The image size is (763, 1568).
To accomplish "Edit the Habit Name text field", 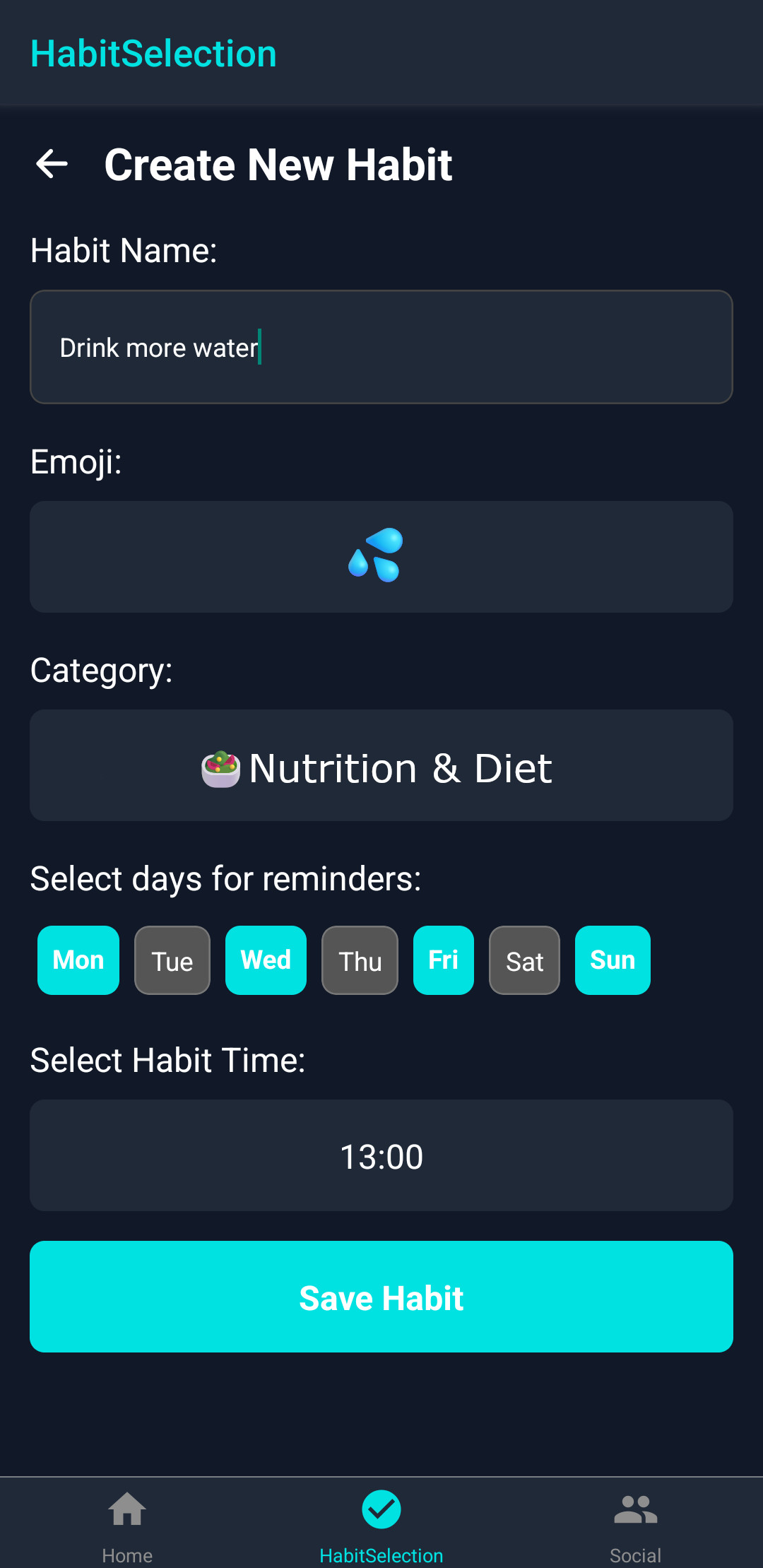I will coord(381,347).
